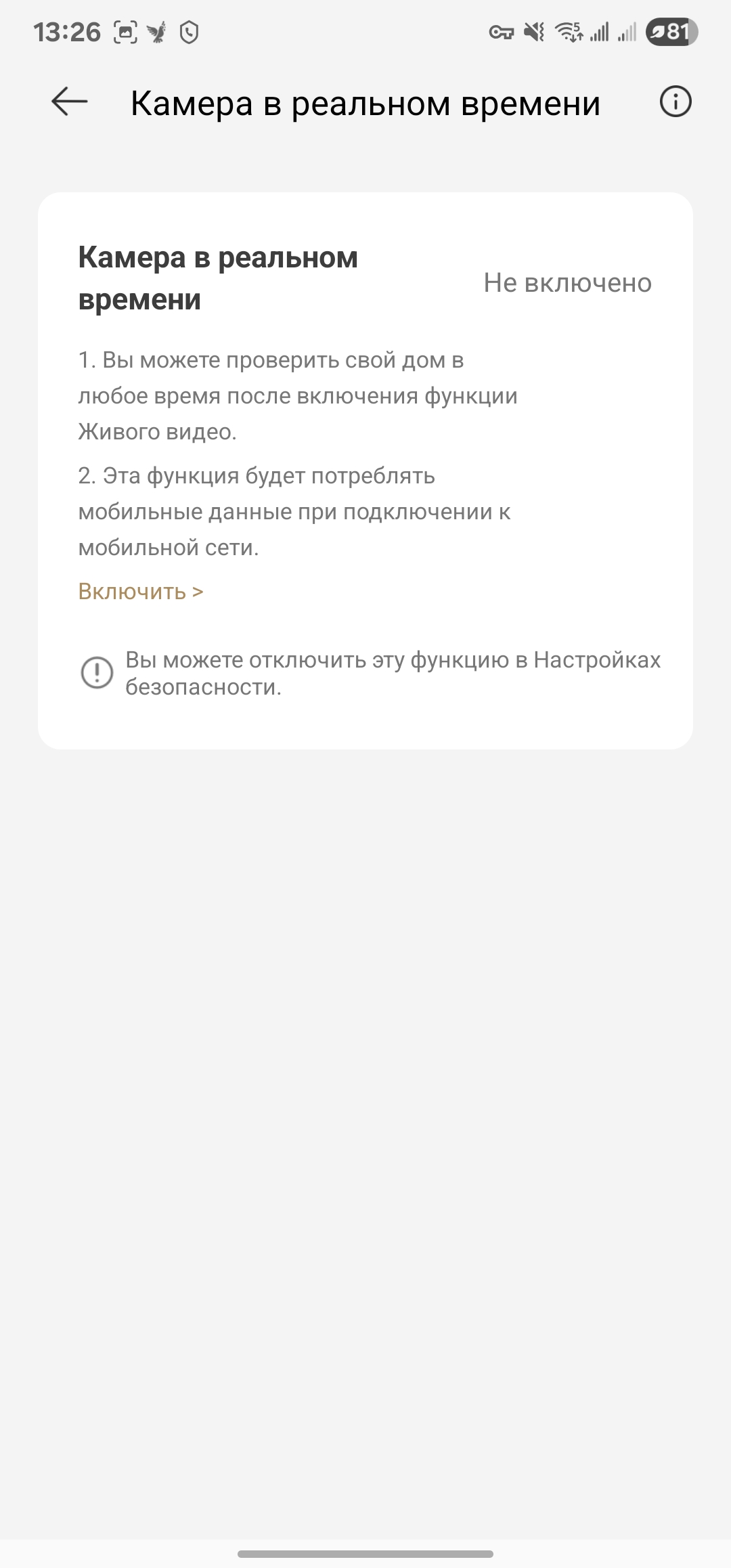Go back using the arrow icon
Screen dimensions: 731x1568
[x=70, y=102]
